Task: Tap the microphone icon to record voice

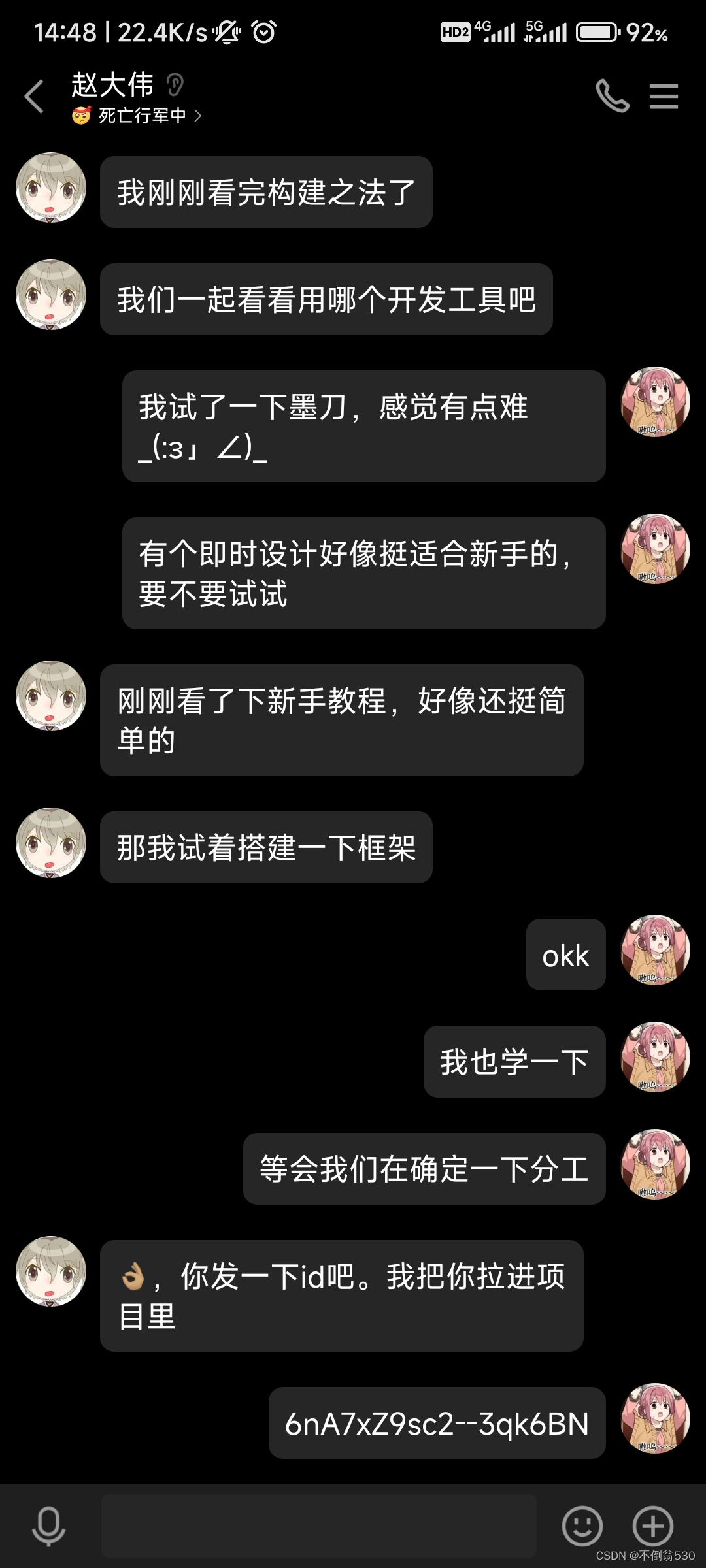Action: point(50,1526)
